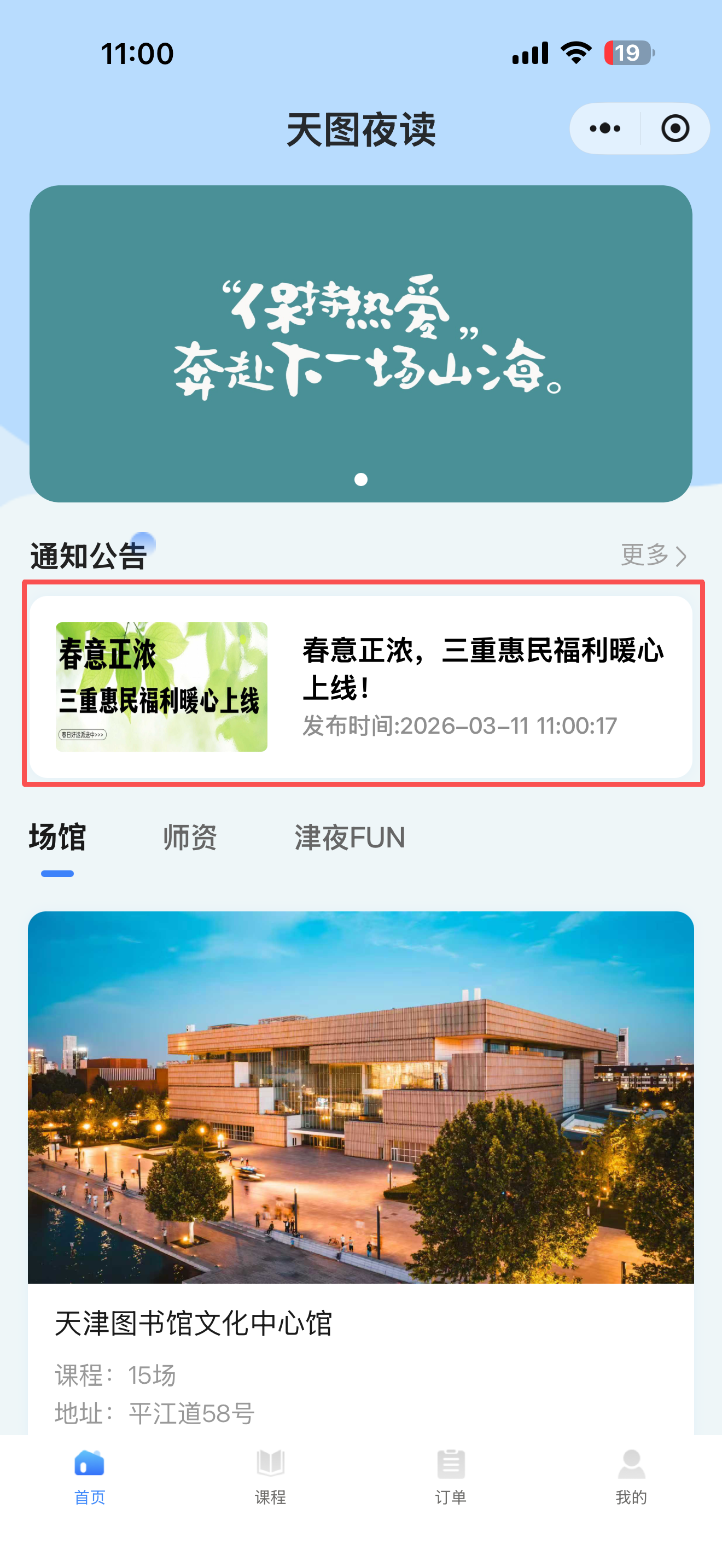Switch to the 课程 tab
The width and height of the screenshot is (722, 1568).
click(270, 1477)
